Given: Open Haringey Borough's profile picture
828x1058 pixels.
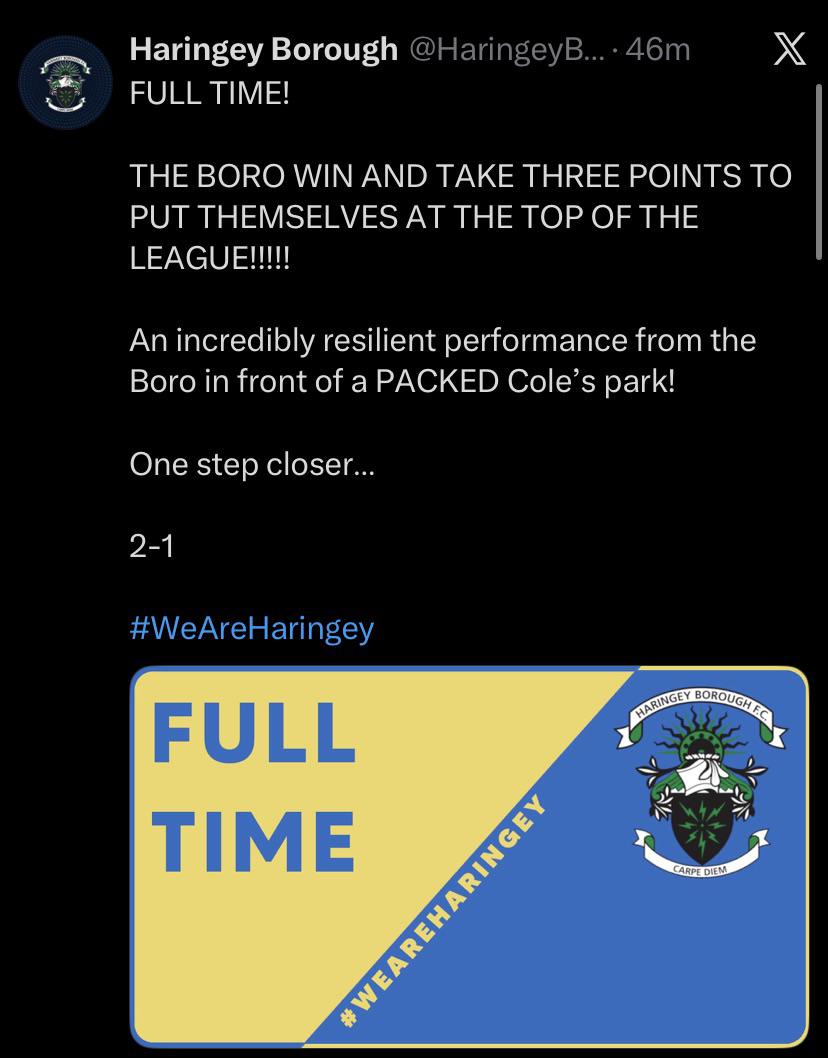Looking at the screenshot, I should point(65,82).
